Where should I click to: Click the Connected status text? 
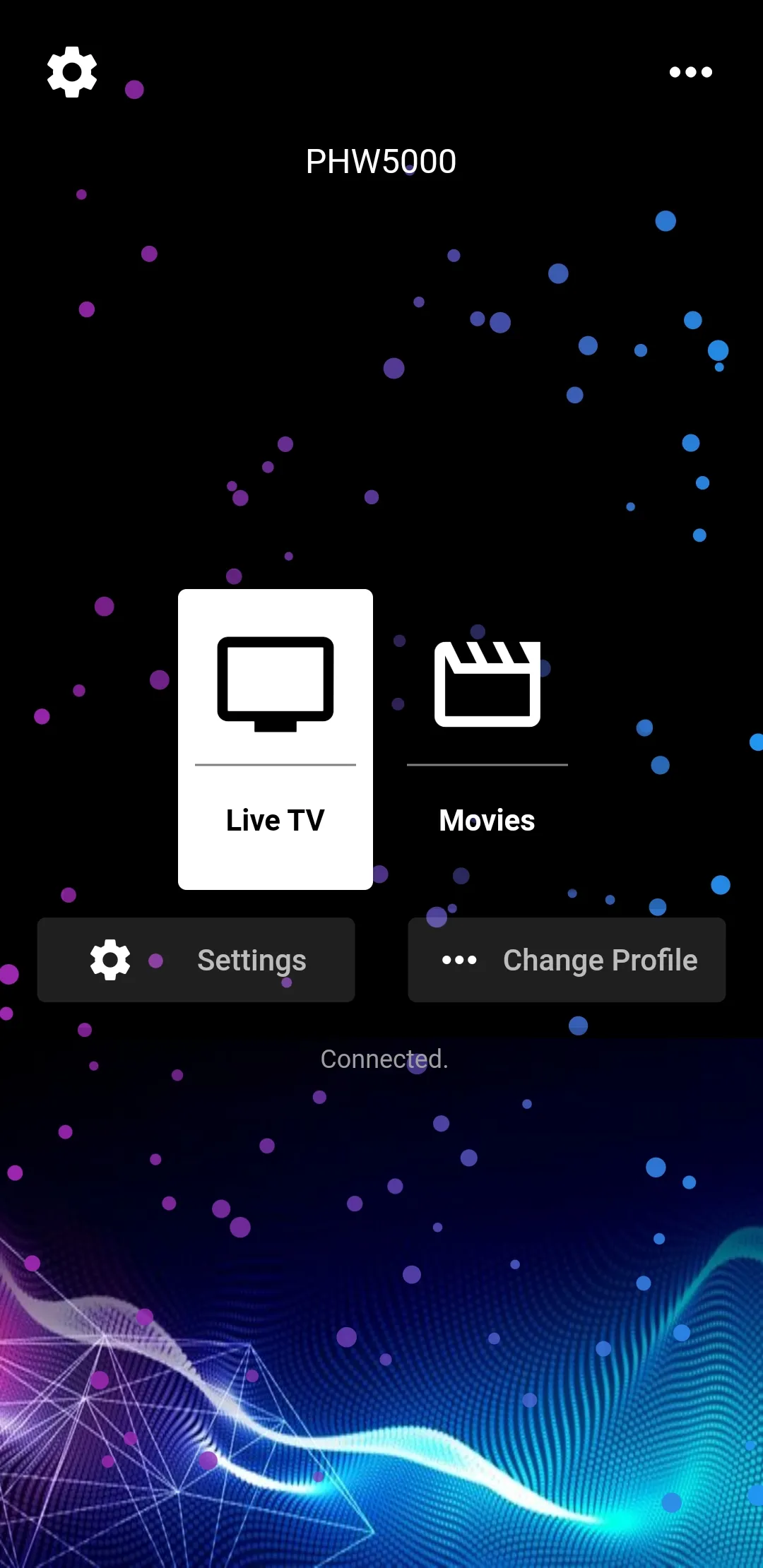(x=384, y=1059)
